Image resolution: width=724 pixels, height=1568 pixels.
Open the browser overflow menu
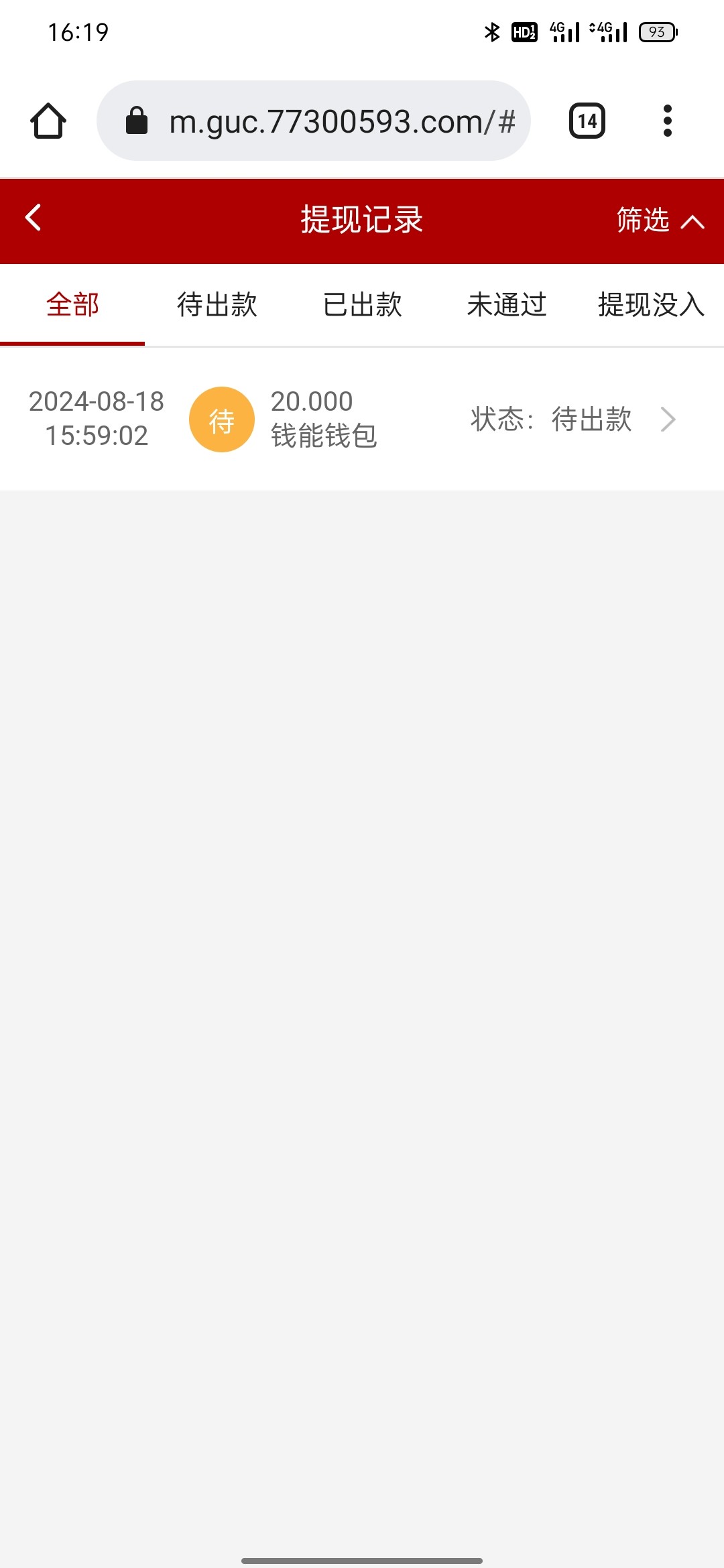pos(667,121)
